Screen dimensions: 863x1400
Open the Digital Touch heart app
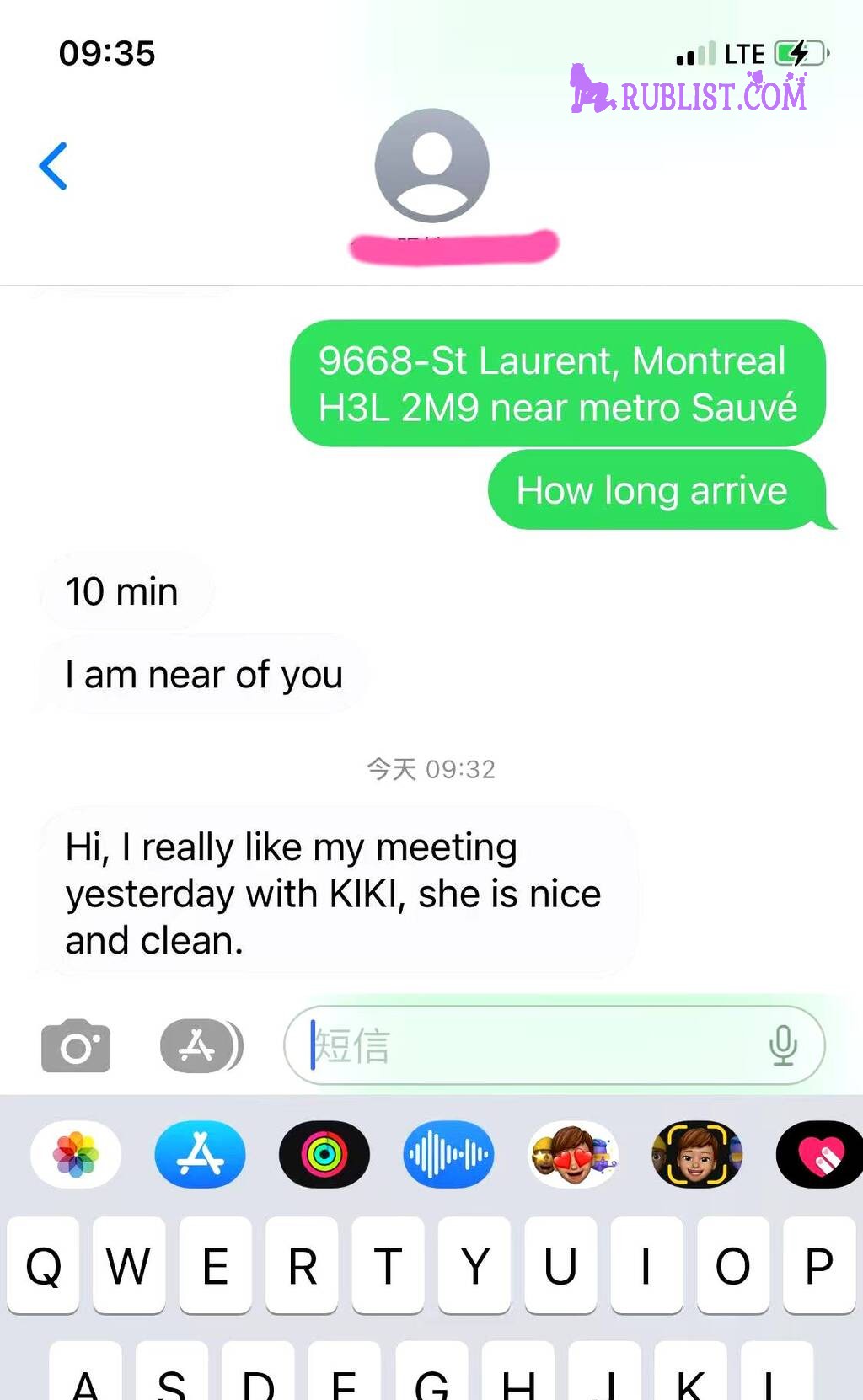[819, 1154]
